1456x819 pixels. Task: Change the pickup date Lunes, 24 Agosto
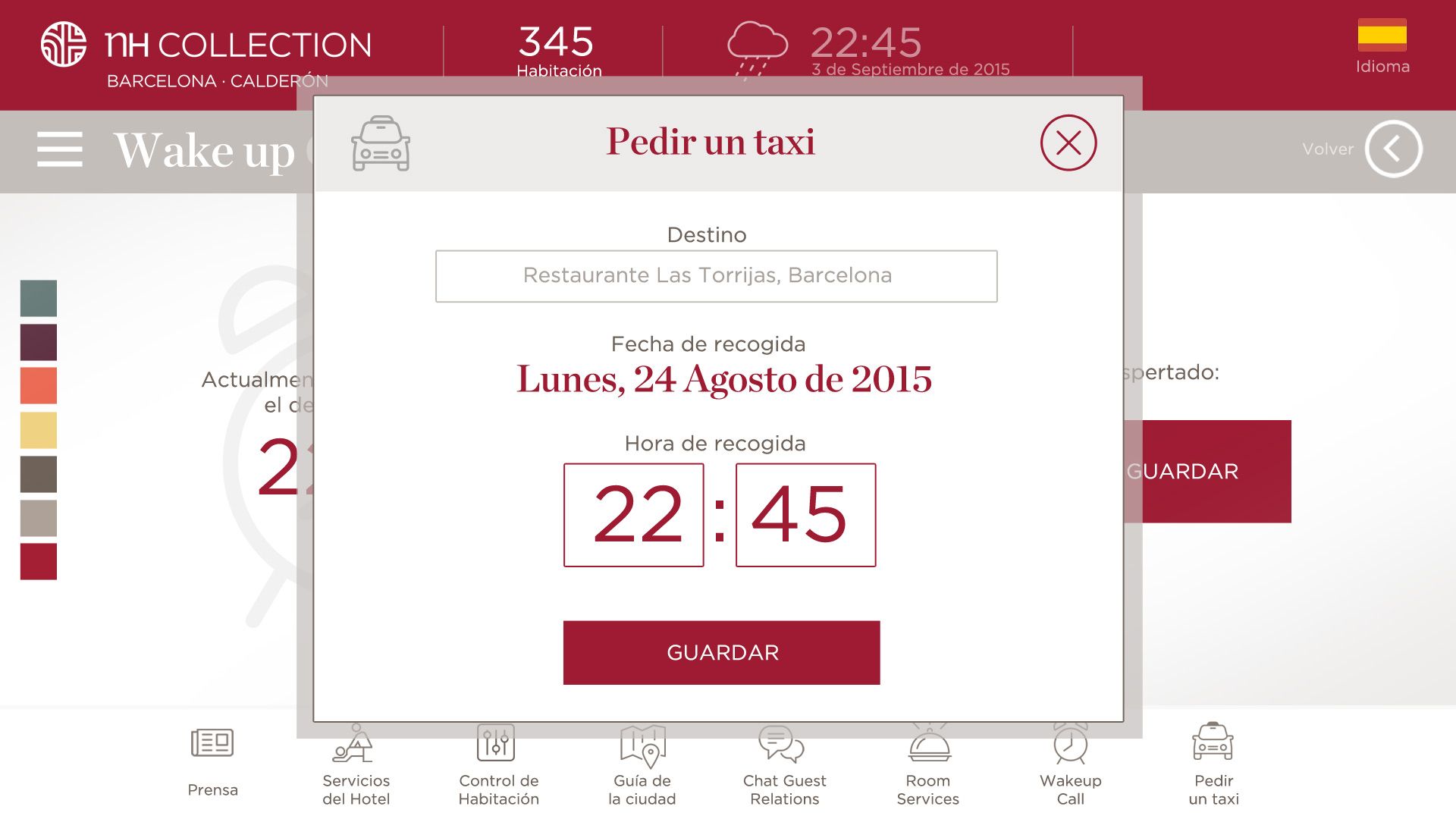pos(723,379)
